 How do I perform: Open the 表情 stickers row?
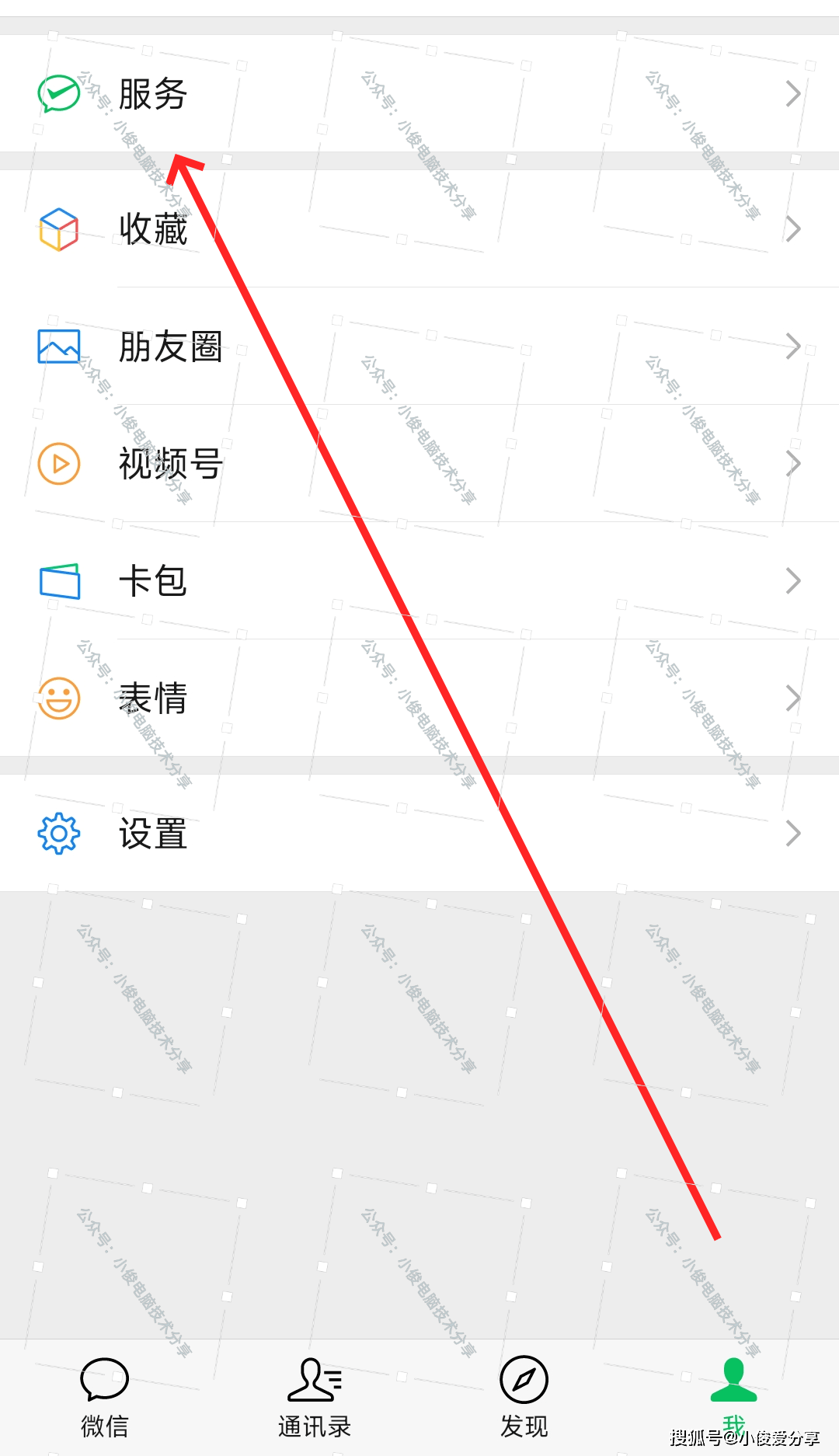point(419,698)
